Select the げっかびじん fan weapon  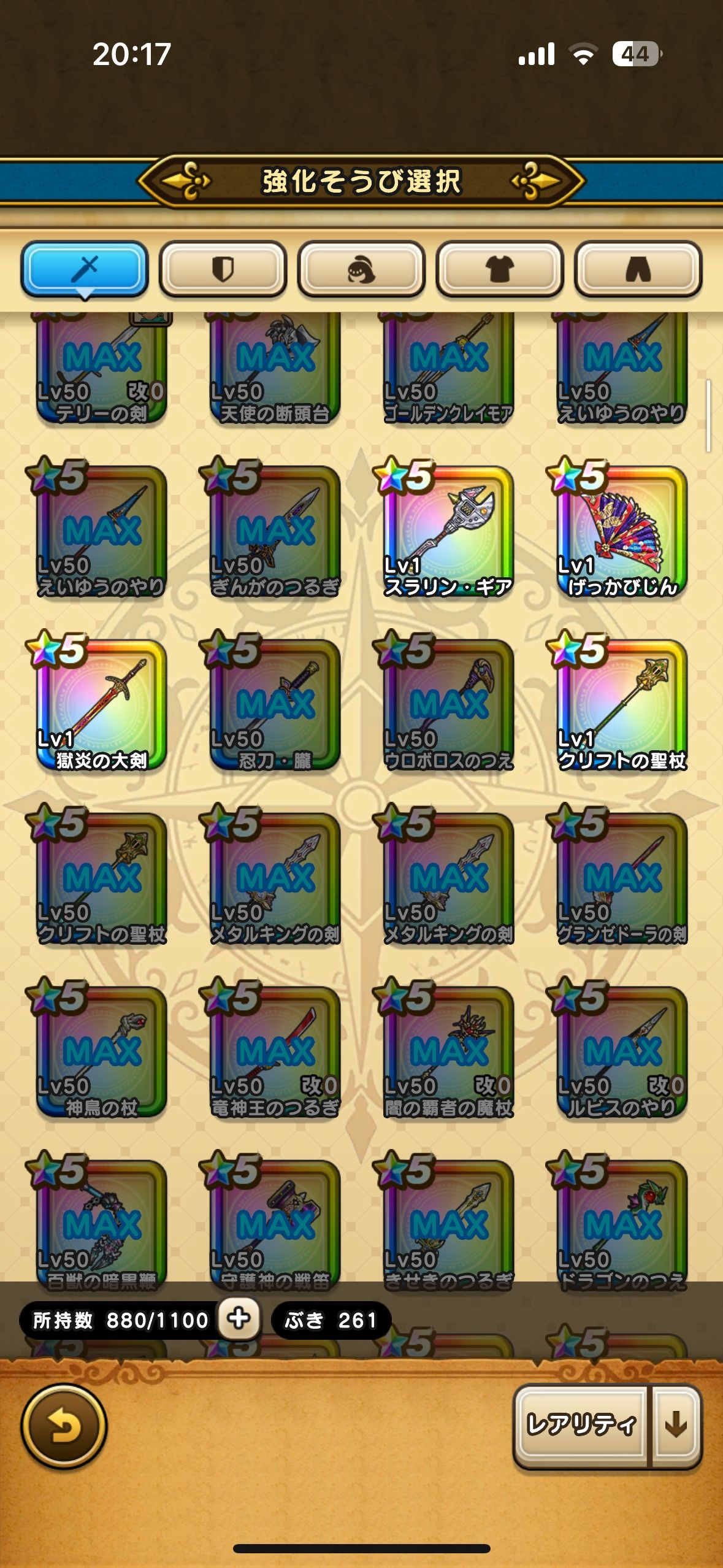pos(622,531)
